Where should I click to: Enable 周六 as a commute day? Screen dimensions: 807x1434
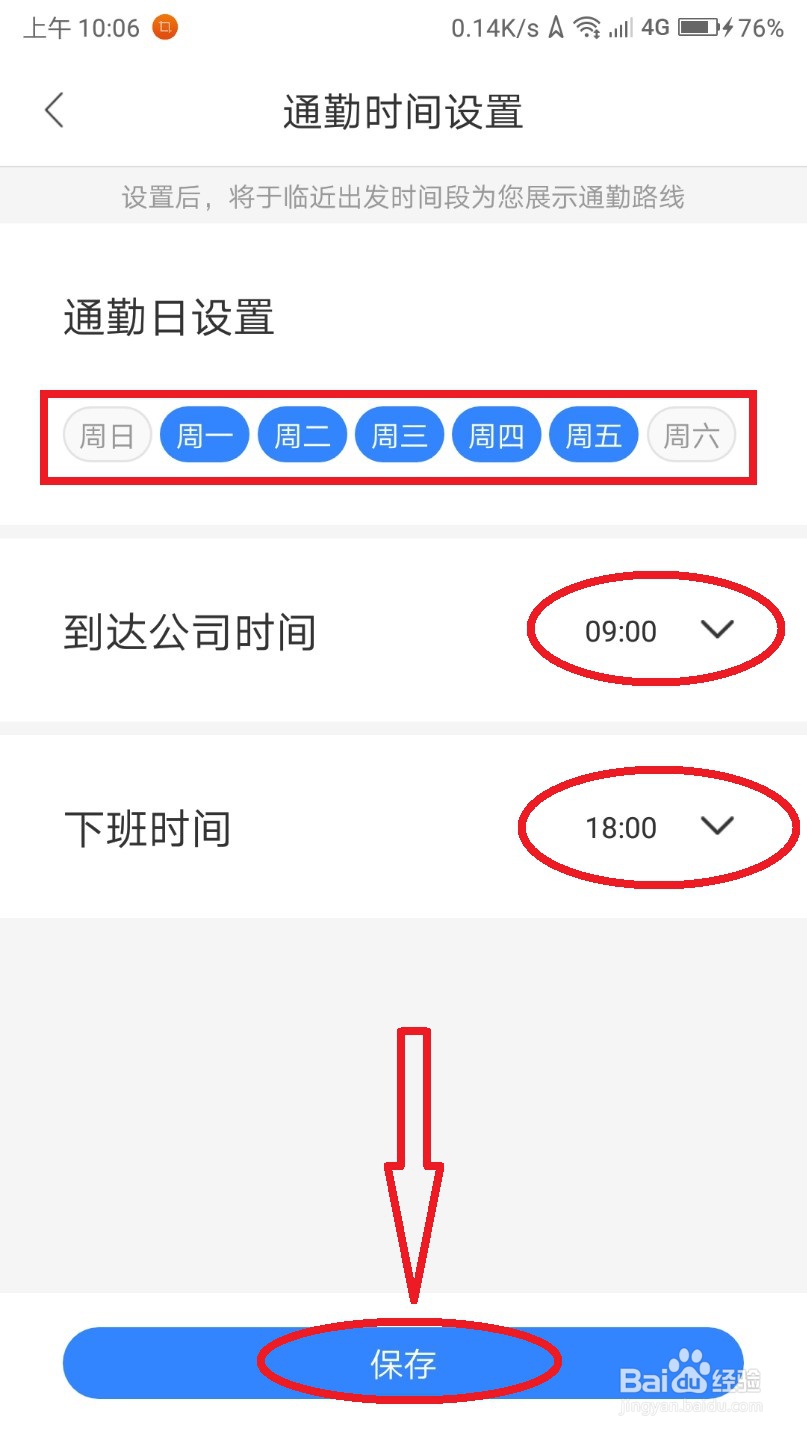tap(691, 433)
